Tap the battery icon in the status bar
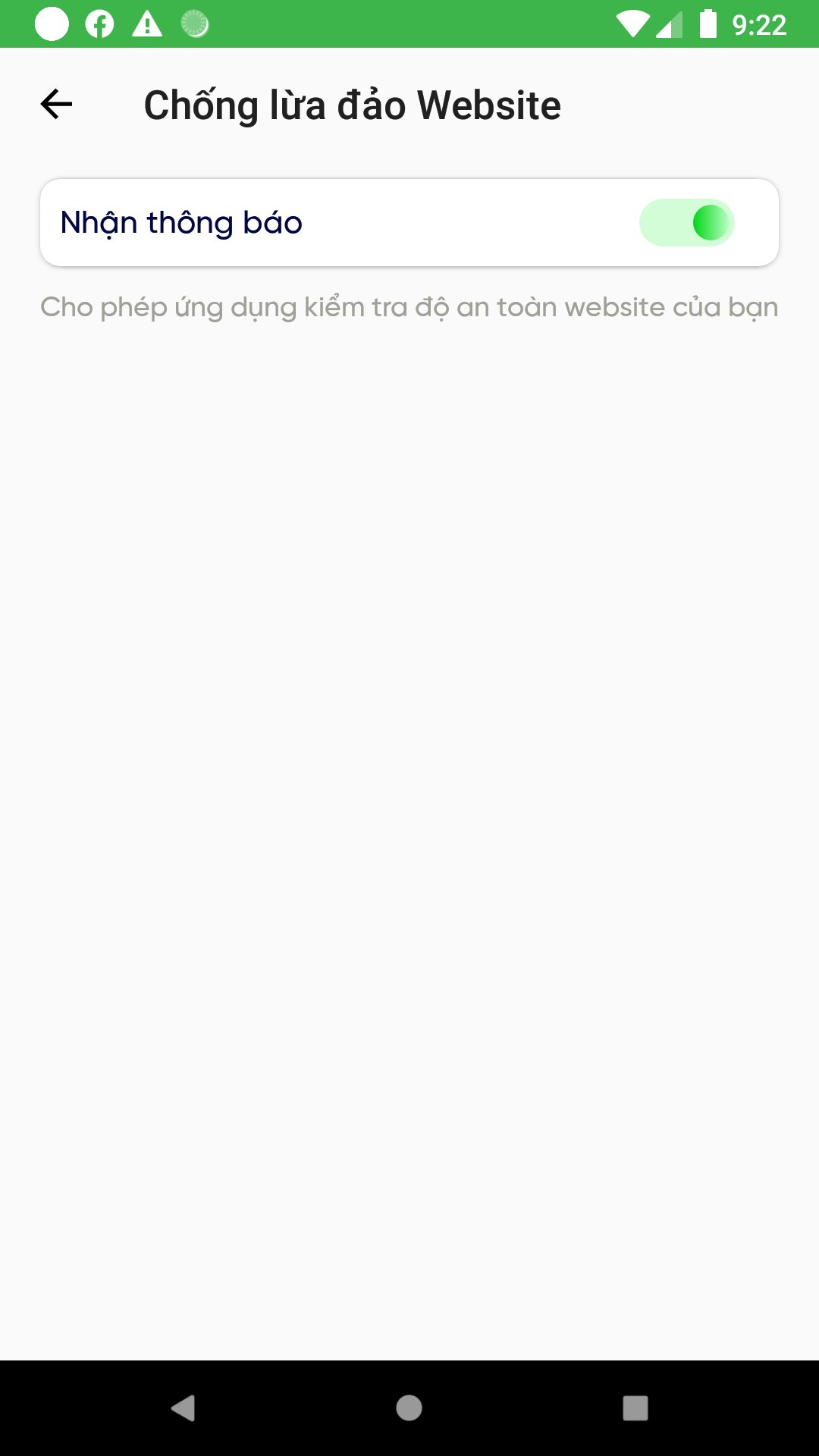819x1456 pixels. [x=708, y=23]
